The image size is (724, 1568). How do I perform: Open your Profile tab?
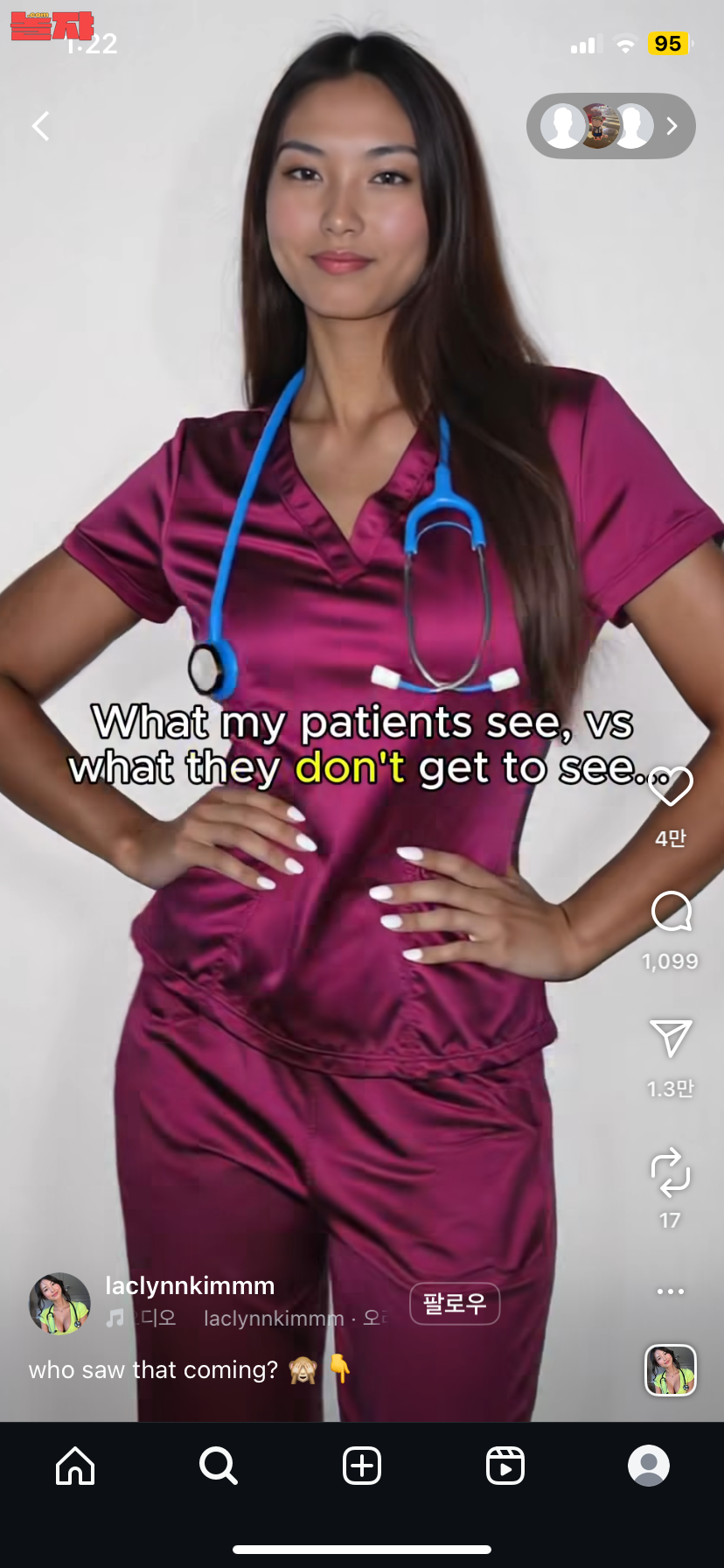649,1466
